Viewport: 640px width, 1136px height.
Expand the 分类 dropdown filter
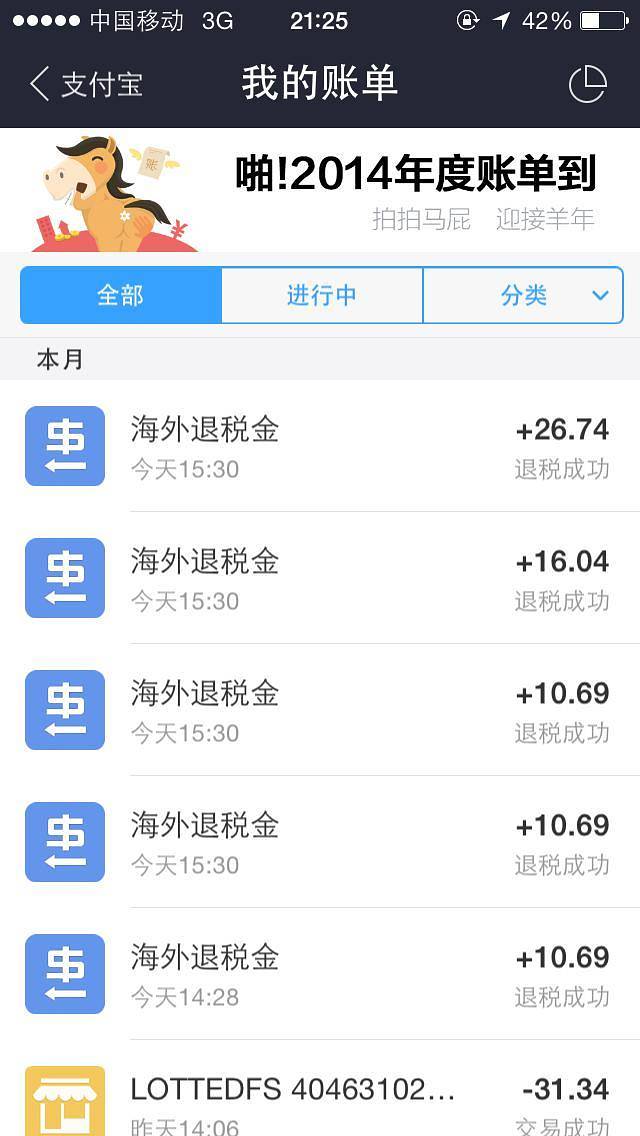pos(523,296)
